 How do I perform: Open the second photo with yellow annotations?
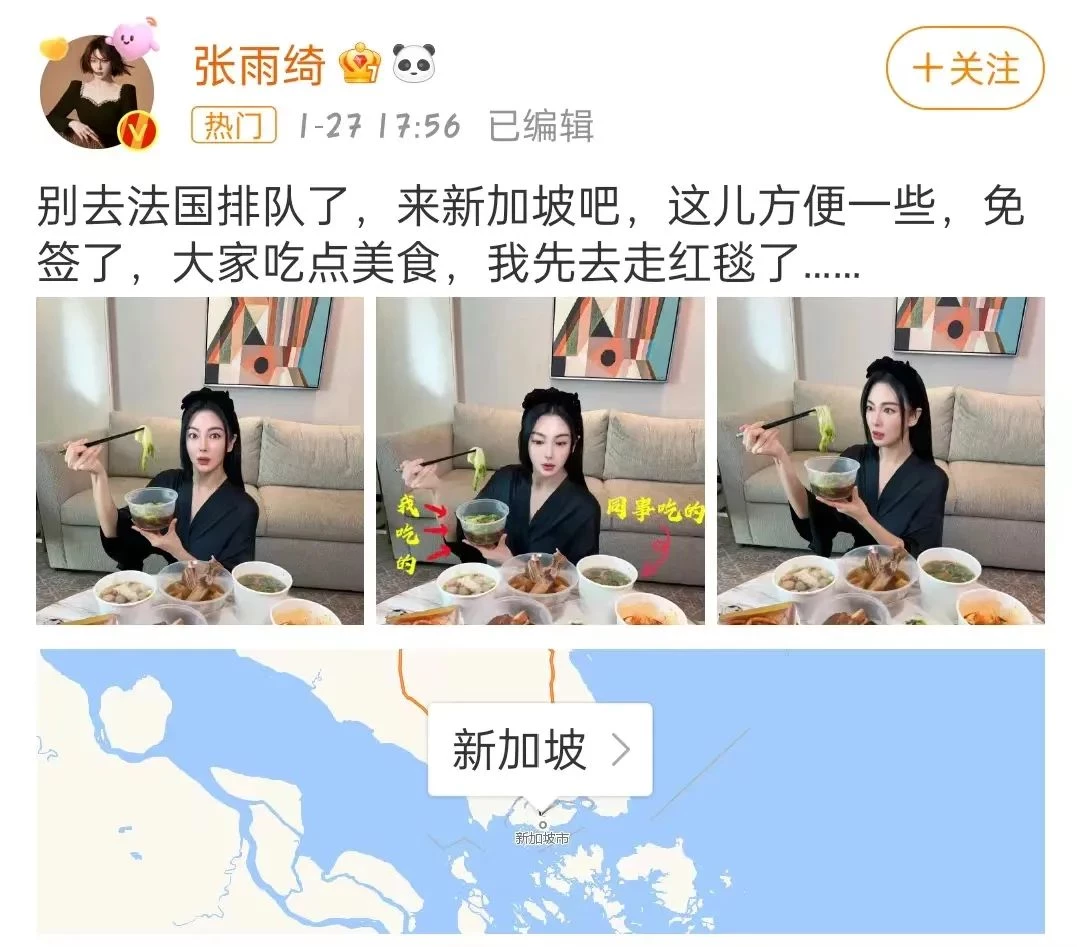tap(540, 461)
